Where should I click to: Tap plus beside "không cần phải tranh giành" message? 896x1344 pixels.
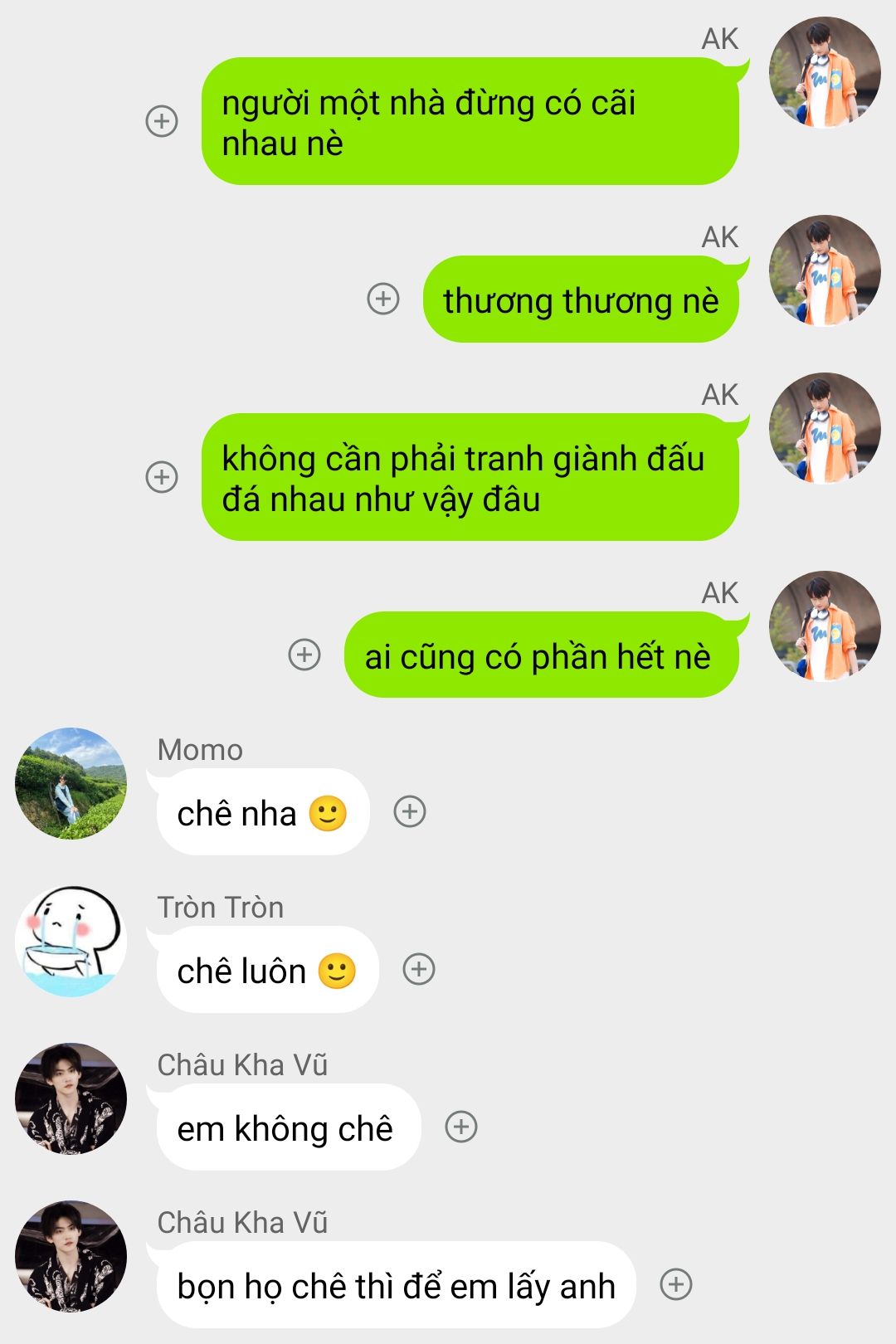[x=162, y=477]
